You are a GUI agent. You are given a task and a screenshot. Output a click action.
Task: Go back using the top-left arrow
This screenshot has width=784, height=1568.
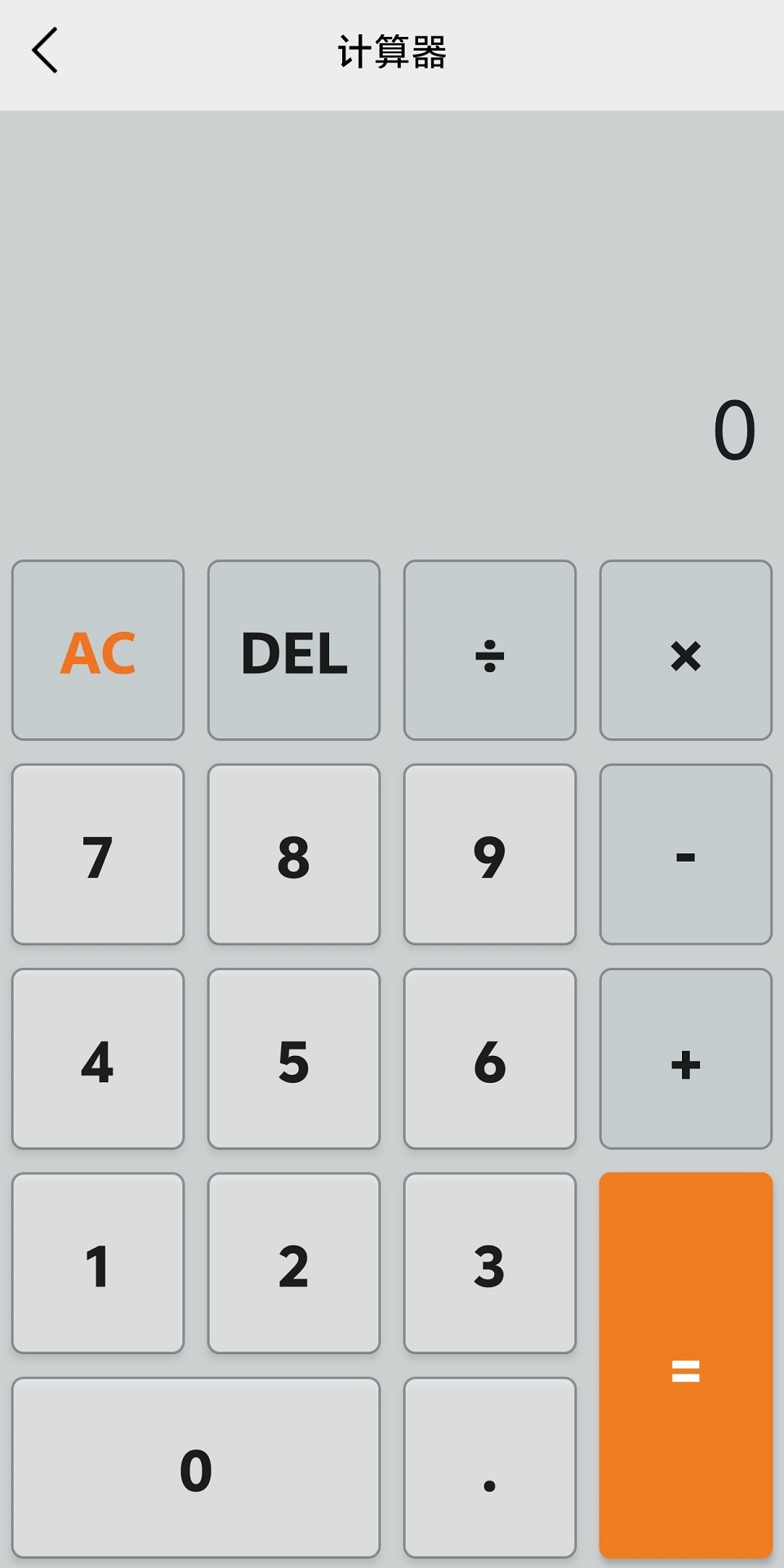point(45,51)
